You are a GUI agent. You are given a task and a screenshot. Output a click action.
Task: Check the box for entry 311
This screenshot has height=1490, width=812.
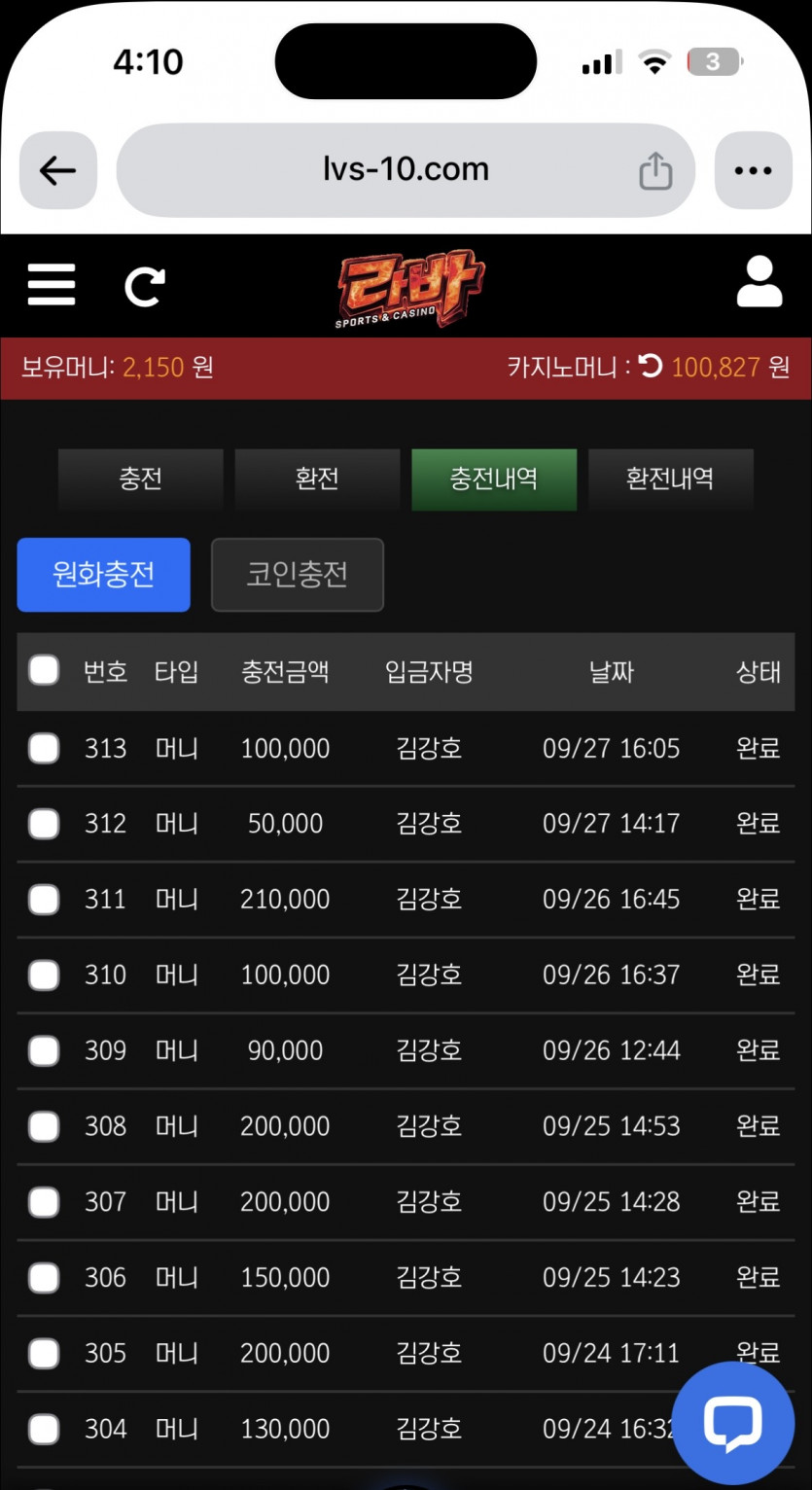click(44, 900)
